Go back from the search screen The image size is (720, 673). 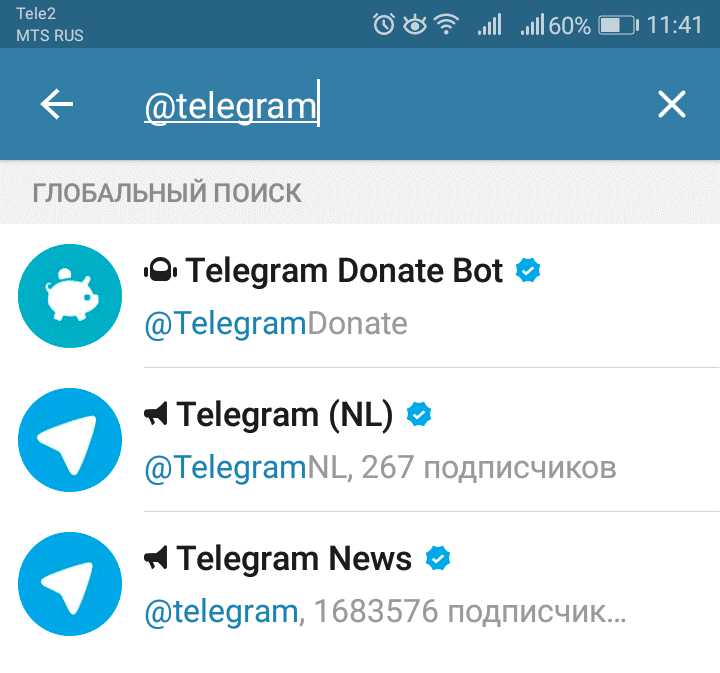(57, 104)
